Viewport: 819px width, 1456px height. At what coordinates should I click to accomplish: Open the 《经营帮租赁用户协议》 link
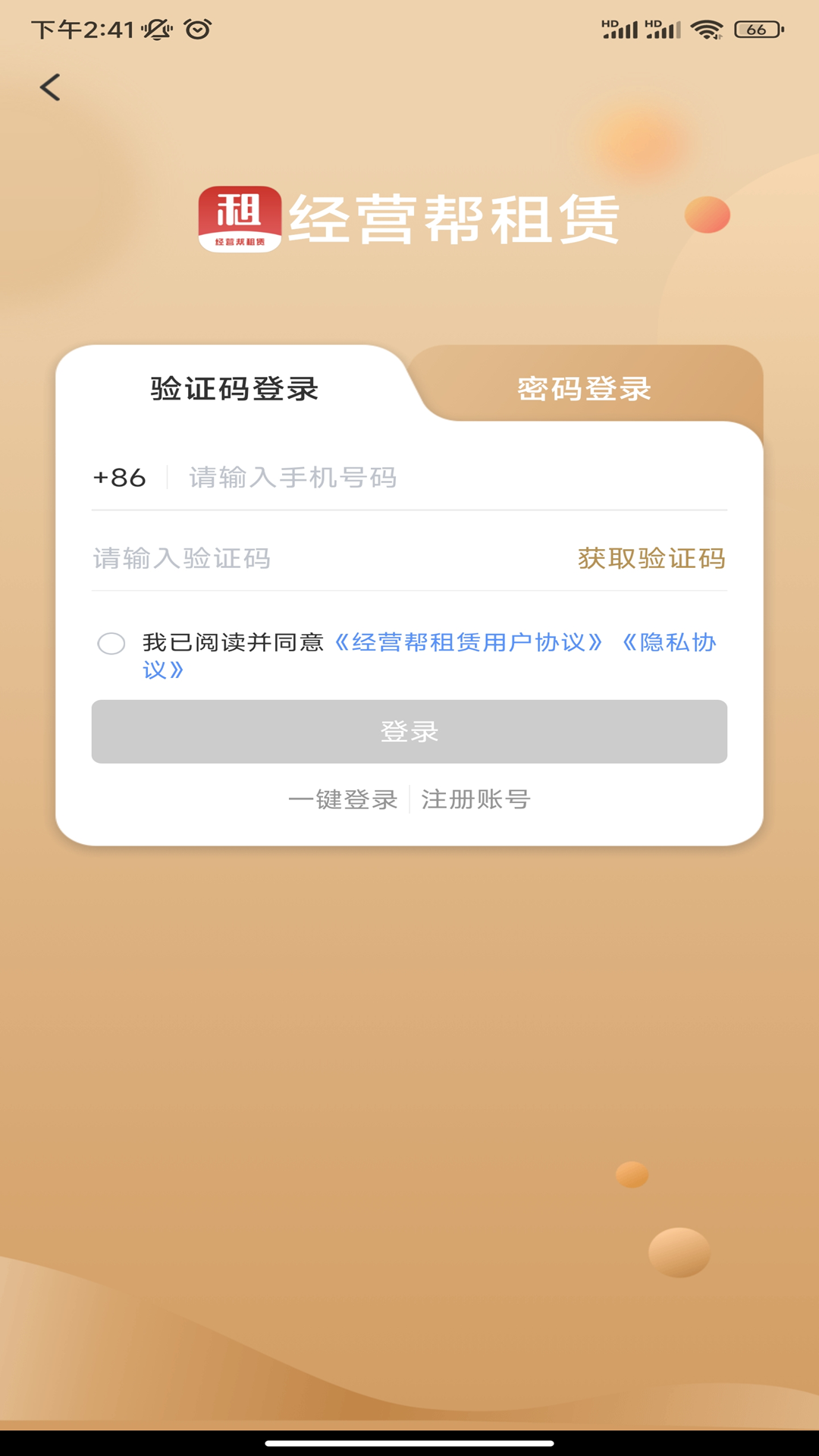point(469,643)
